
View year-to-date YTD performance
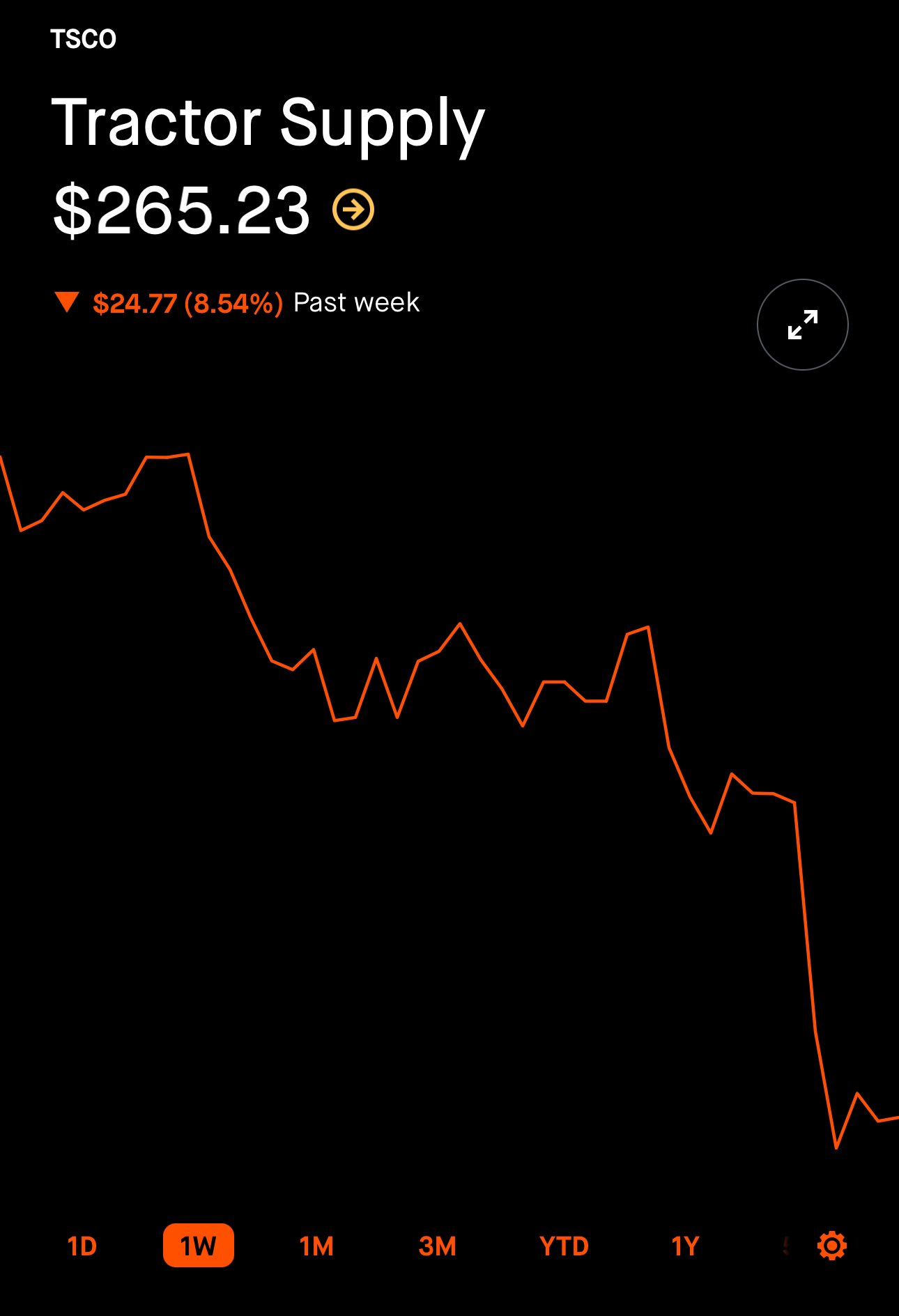(x=564, y=1246)
